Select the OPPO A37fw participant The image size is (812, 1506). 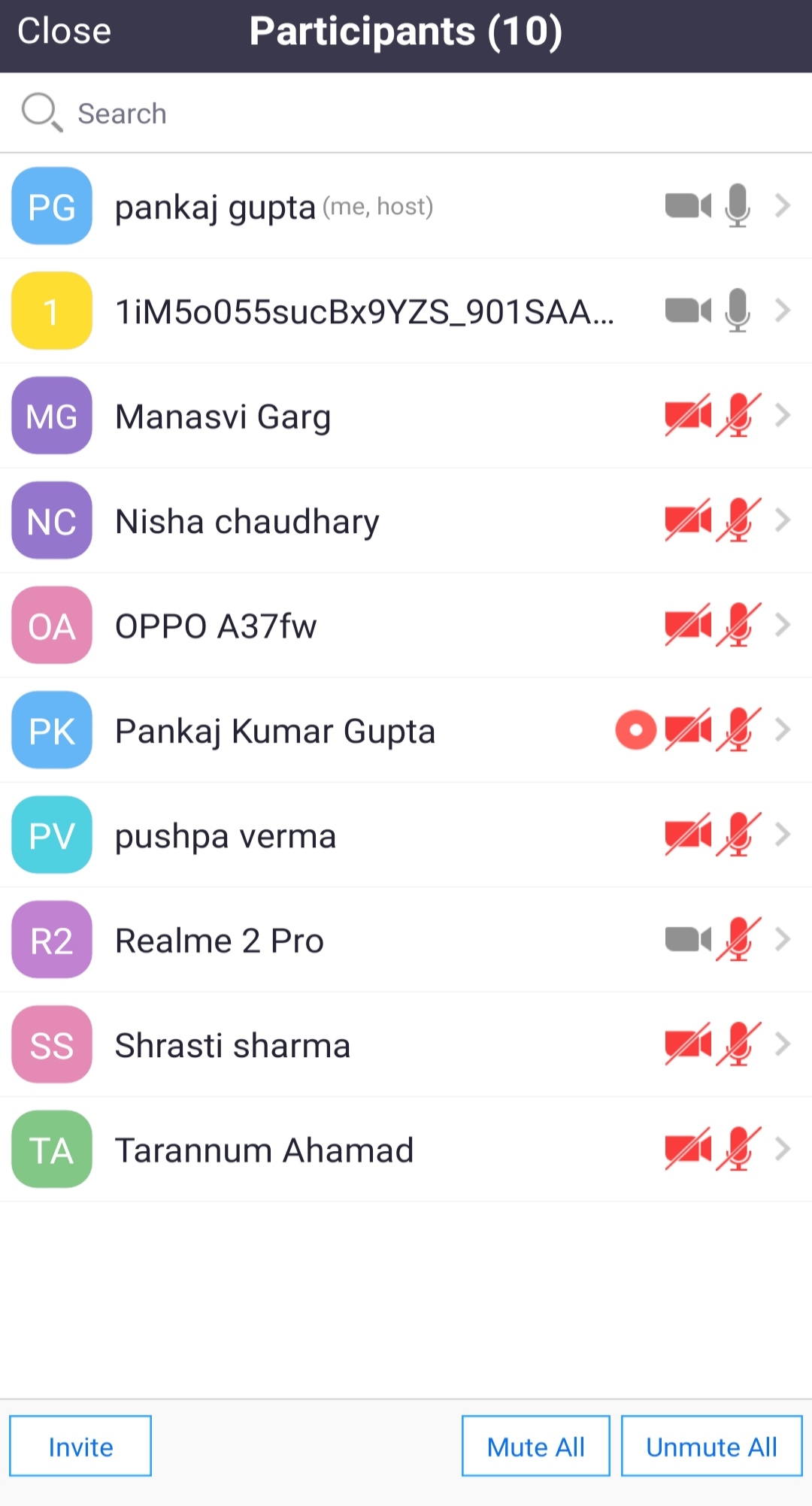pos(406,626)
